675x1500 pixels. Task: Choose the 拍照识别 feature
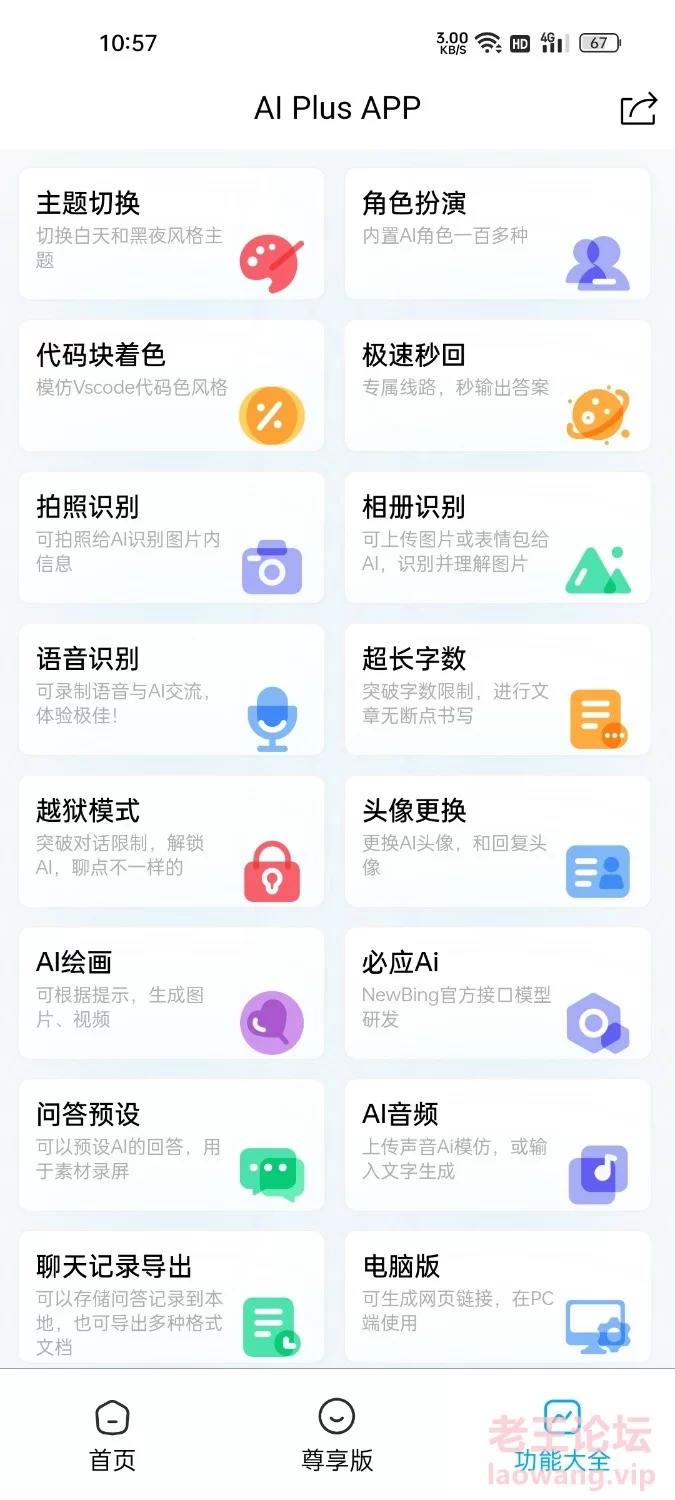(172, 538)
